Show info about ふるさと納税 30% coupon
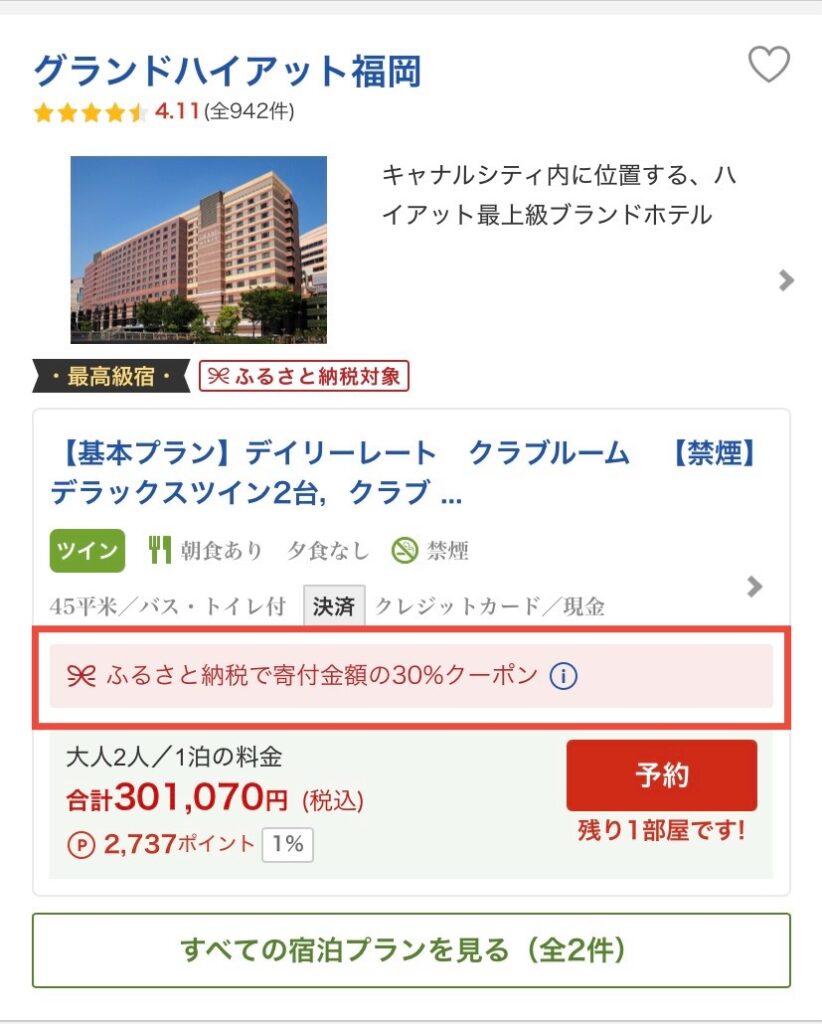 coord(564,677)
